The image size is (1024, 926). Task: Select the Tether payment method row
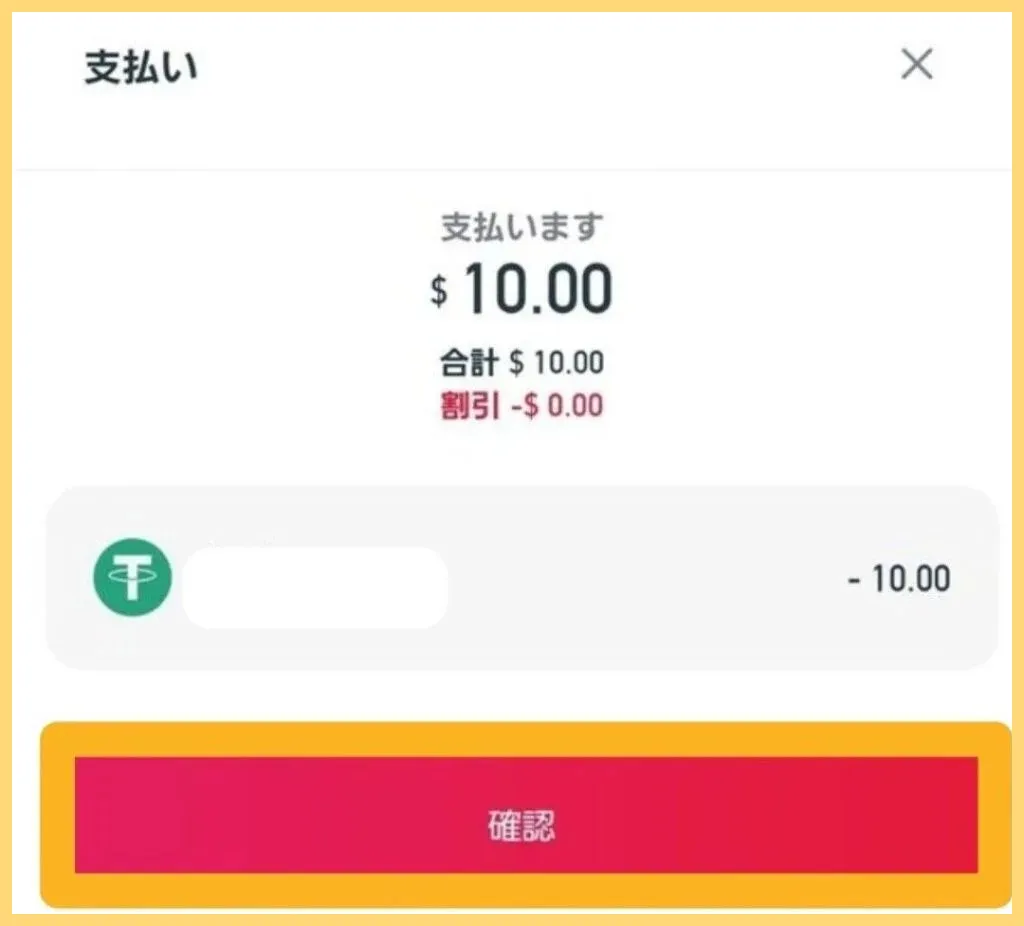pyautogui.click(x=521, y=578)
